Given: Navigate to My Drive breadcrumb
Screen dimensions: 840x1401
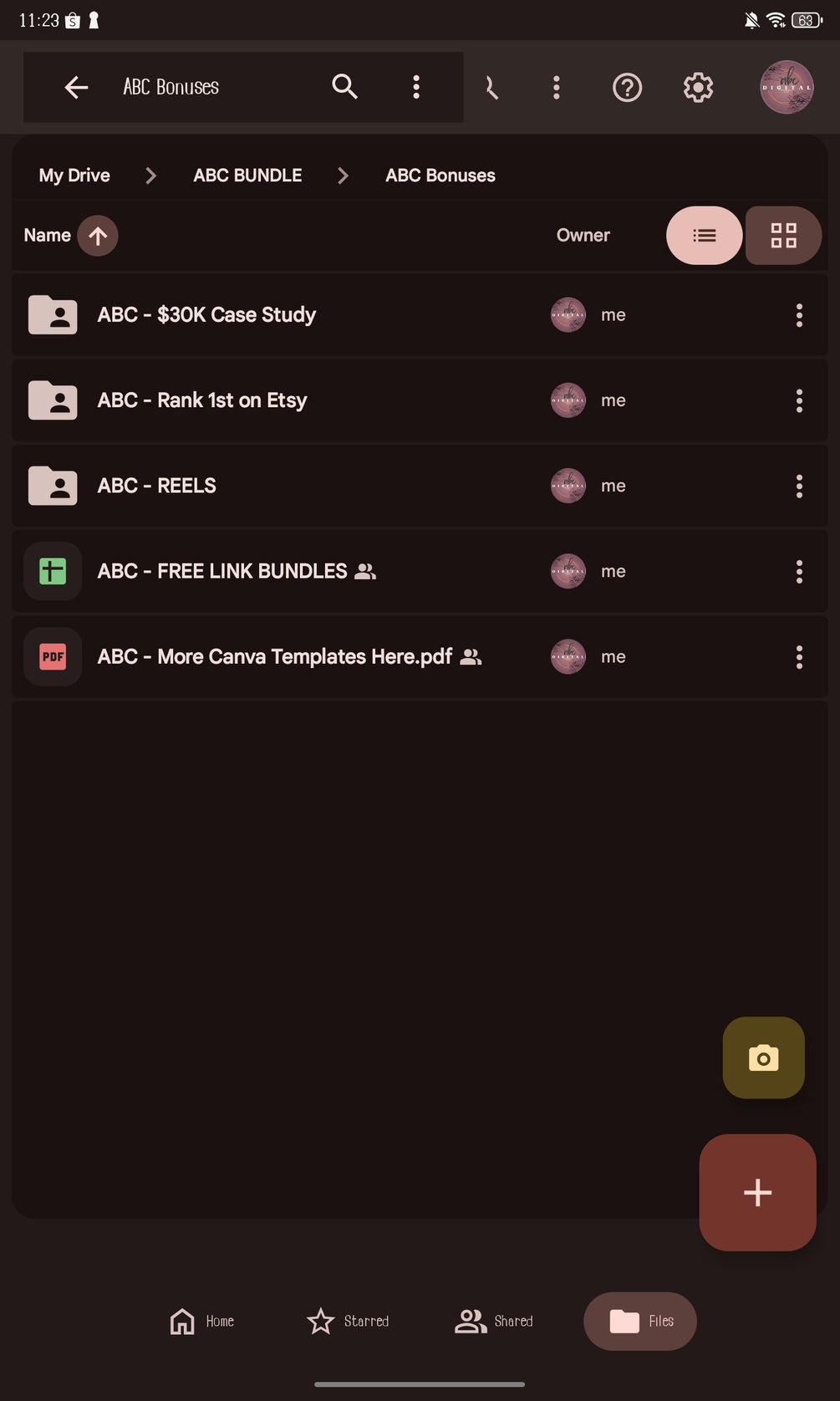Looking at the screenshot, I should point(74,176).
